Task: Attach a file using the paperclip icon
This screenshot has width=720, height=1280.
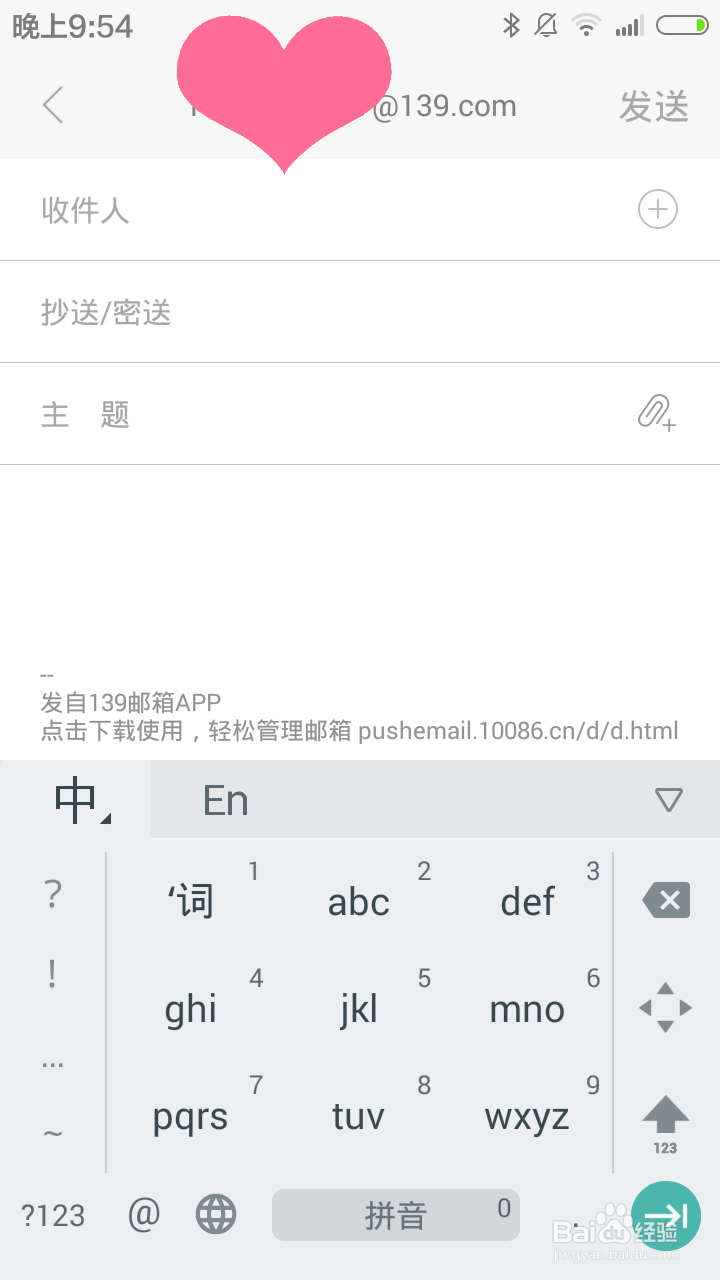Action: point(655,413)
